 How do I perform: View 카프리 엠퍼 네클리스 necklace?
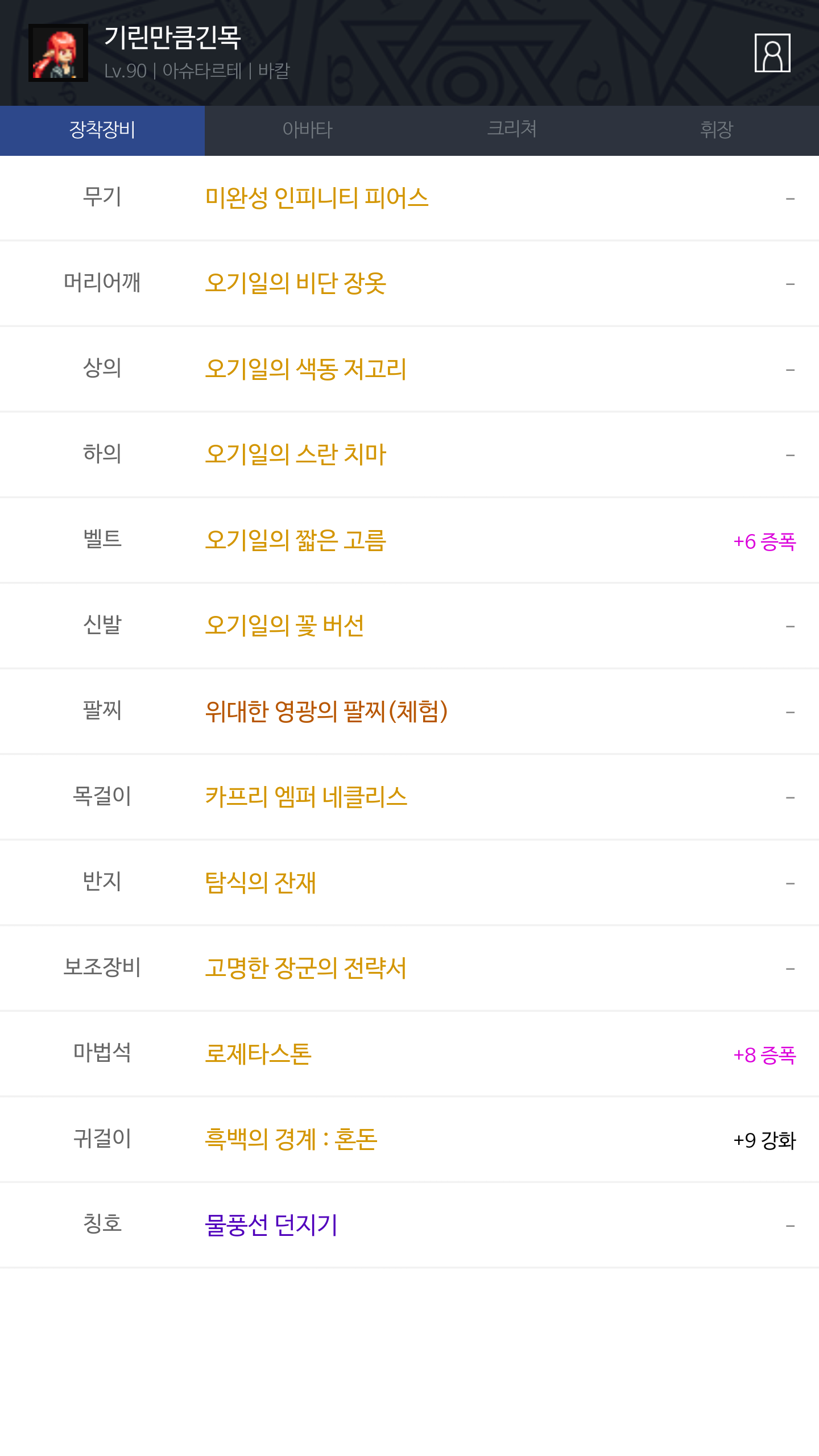pos(306,797)
